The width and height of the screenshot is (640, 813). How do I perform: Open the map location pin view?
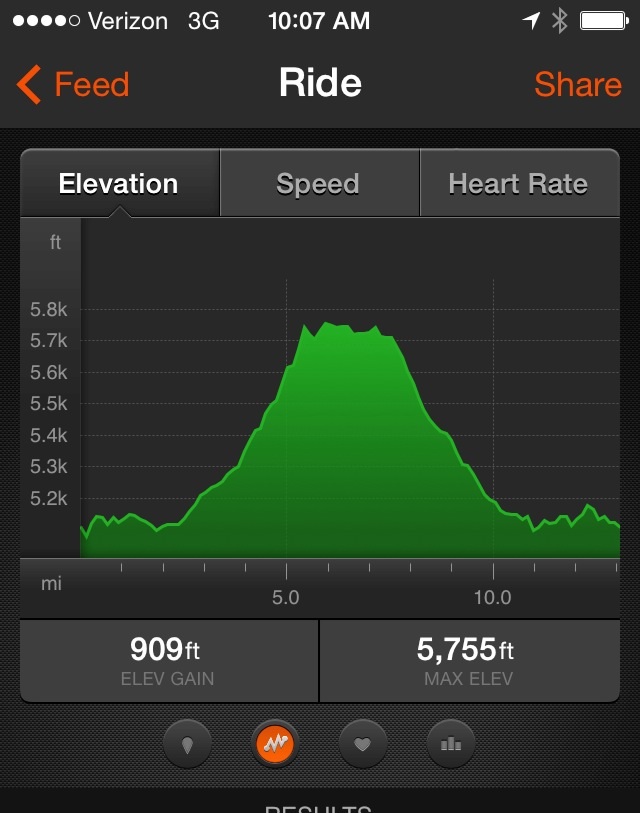click(187, 744)
